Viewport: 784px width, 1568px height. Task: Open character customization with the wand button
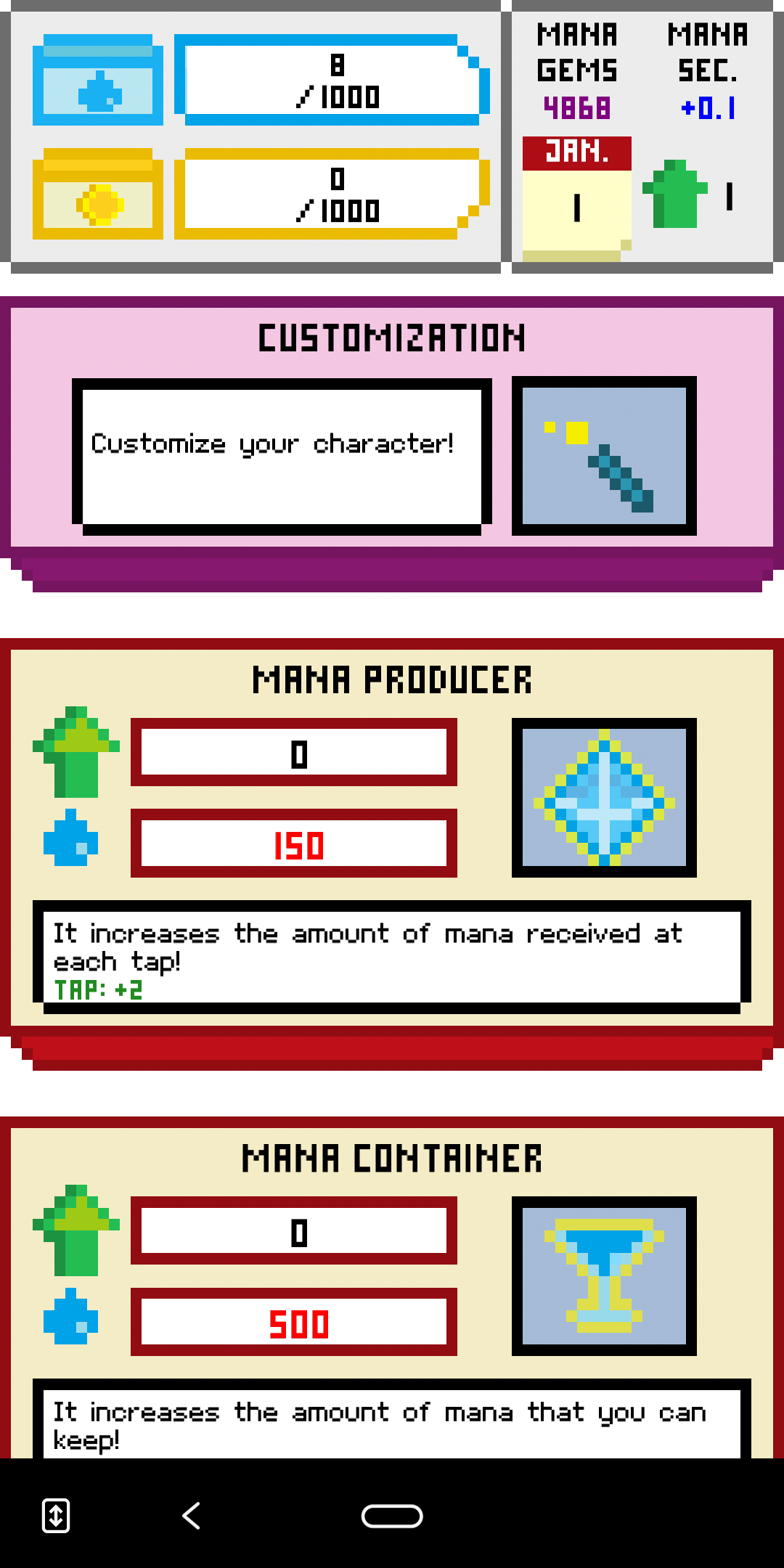click(x=604, y=456)
